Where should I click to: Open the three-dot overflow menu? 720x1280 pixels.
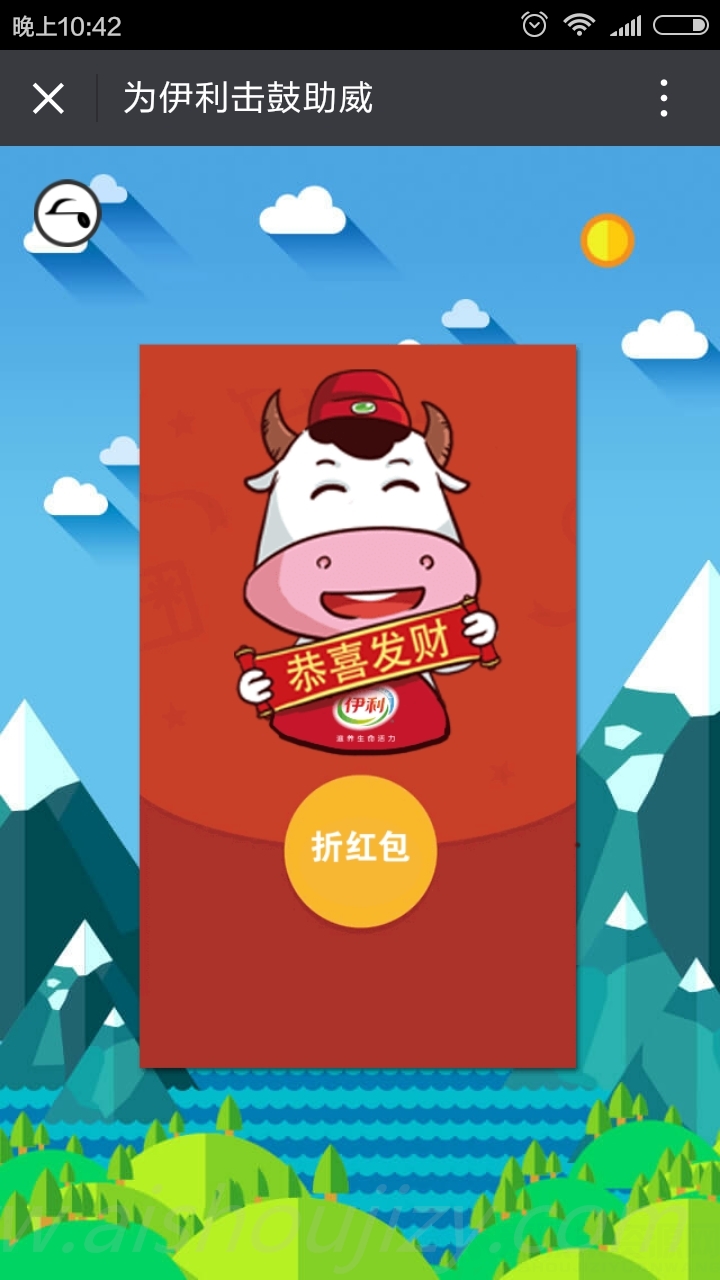[x=664, y=98]
